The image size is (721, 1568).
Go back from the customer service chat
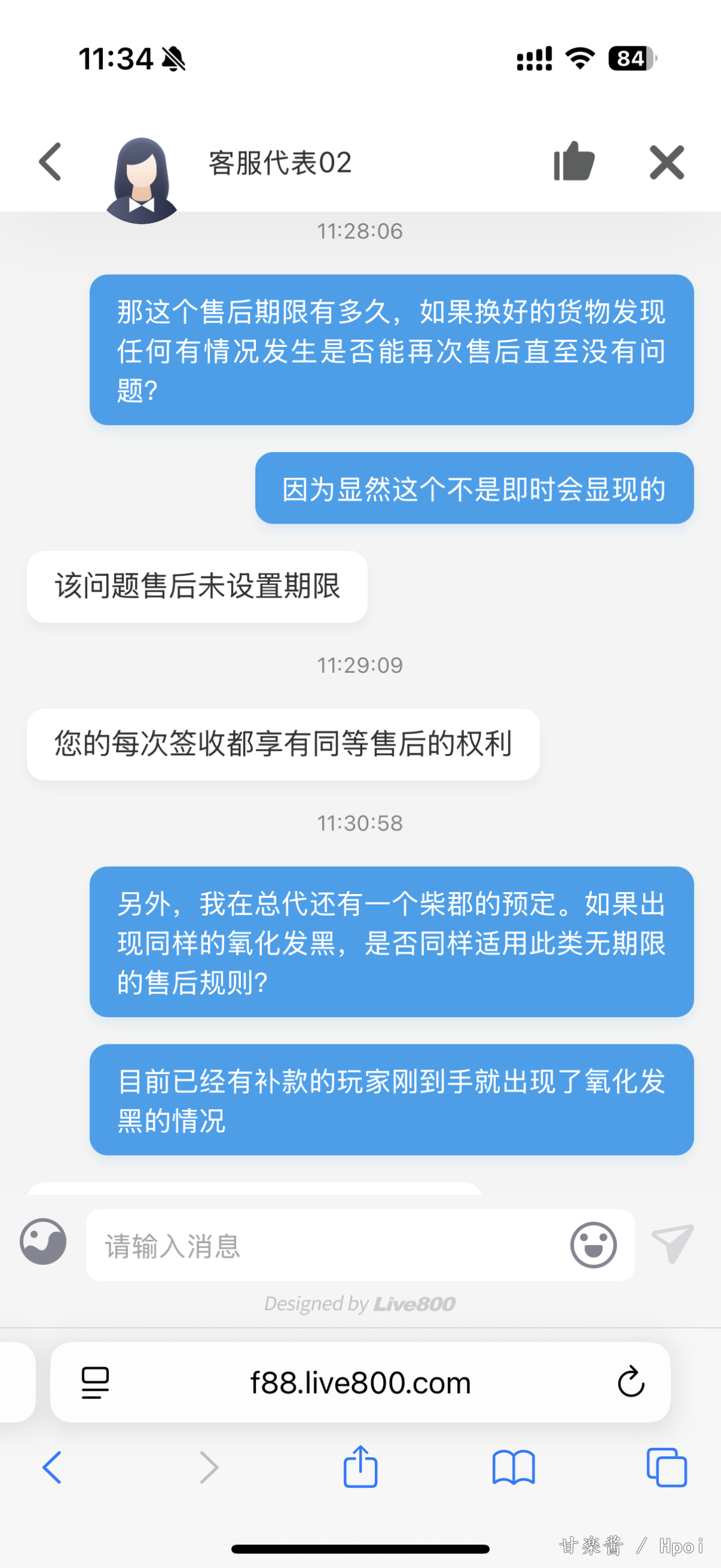pos(50,162)
